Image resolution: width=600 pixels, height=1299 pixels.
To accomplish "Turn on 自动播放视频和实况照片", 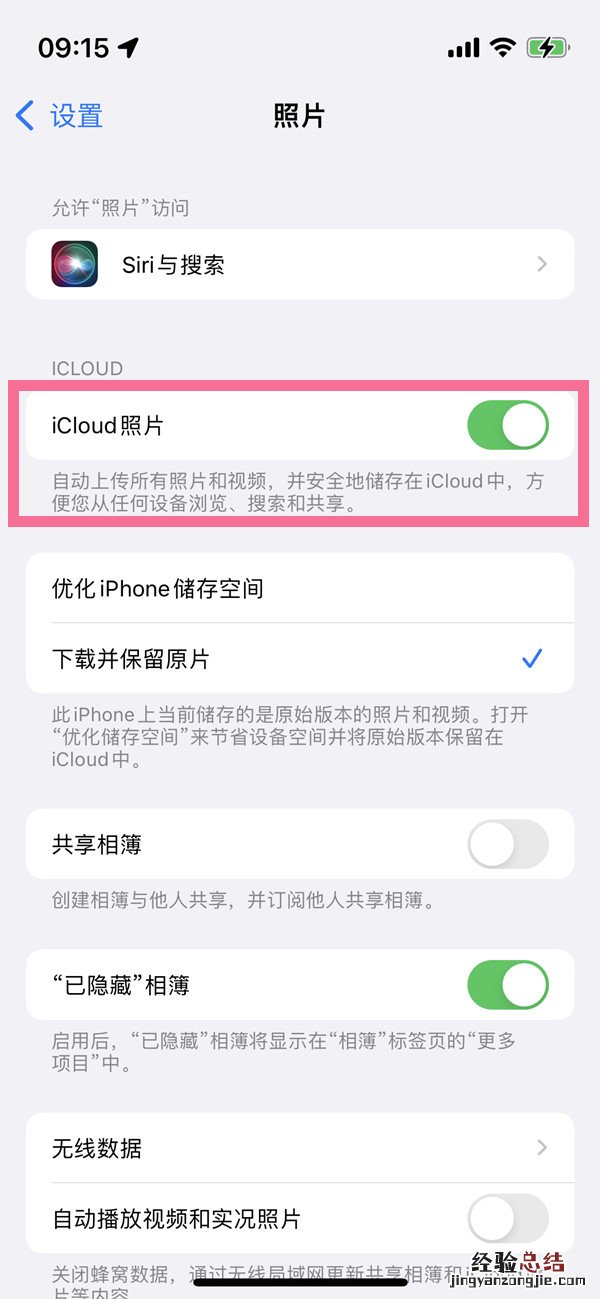I will point(507,1219).
